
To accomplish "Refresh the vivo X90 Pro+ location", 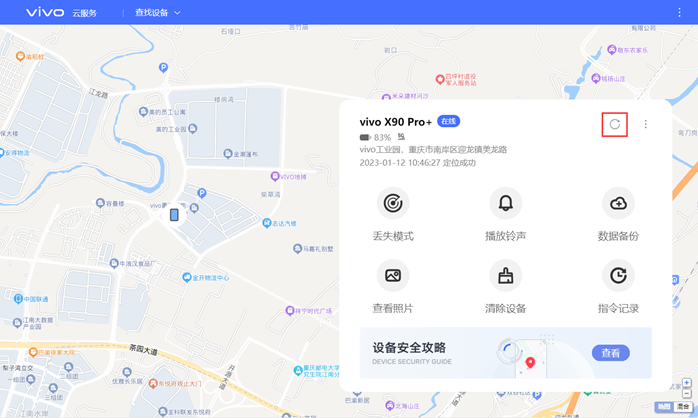I will click(x=615, y=125).
